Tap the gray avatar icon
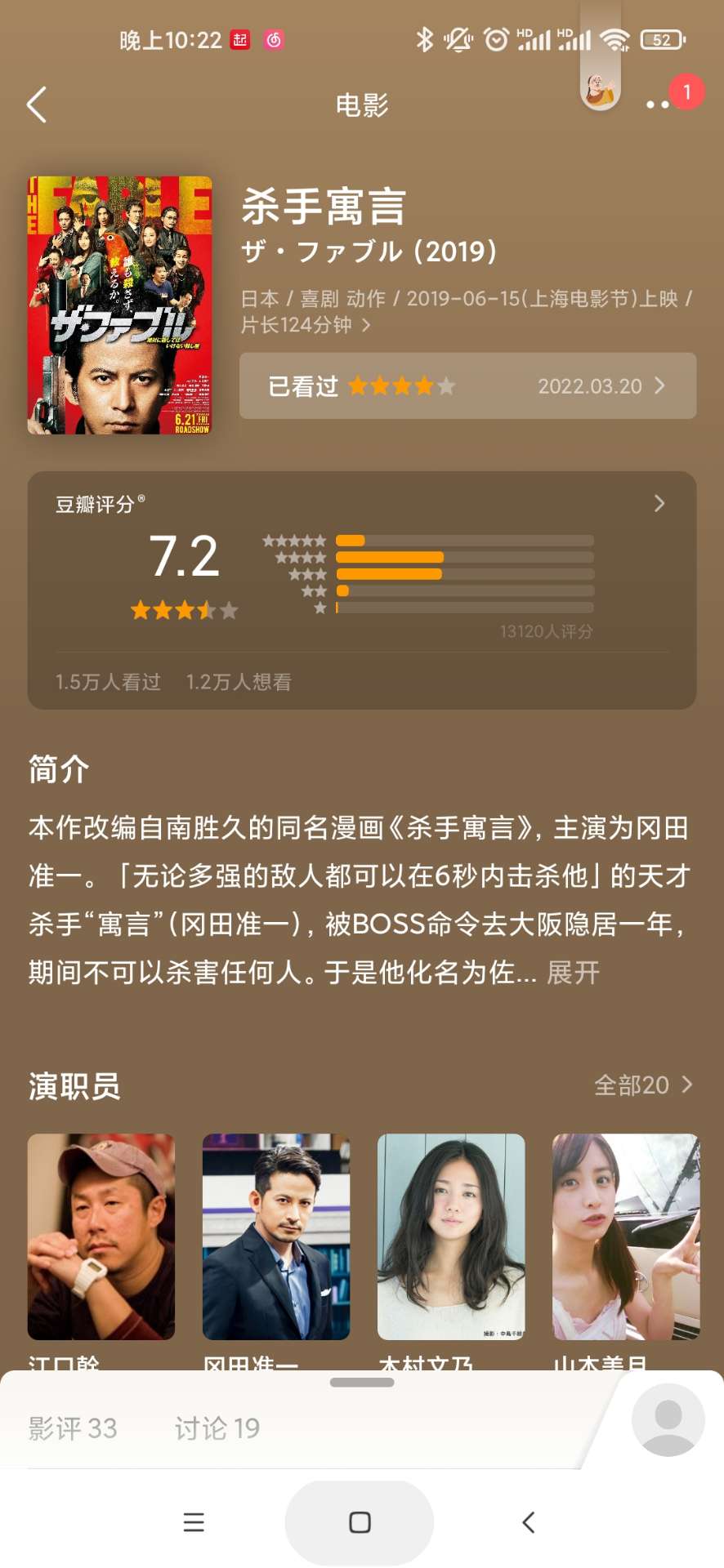 (668, 1420)
